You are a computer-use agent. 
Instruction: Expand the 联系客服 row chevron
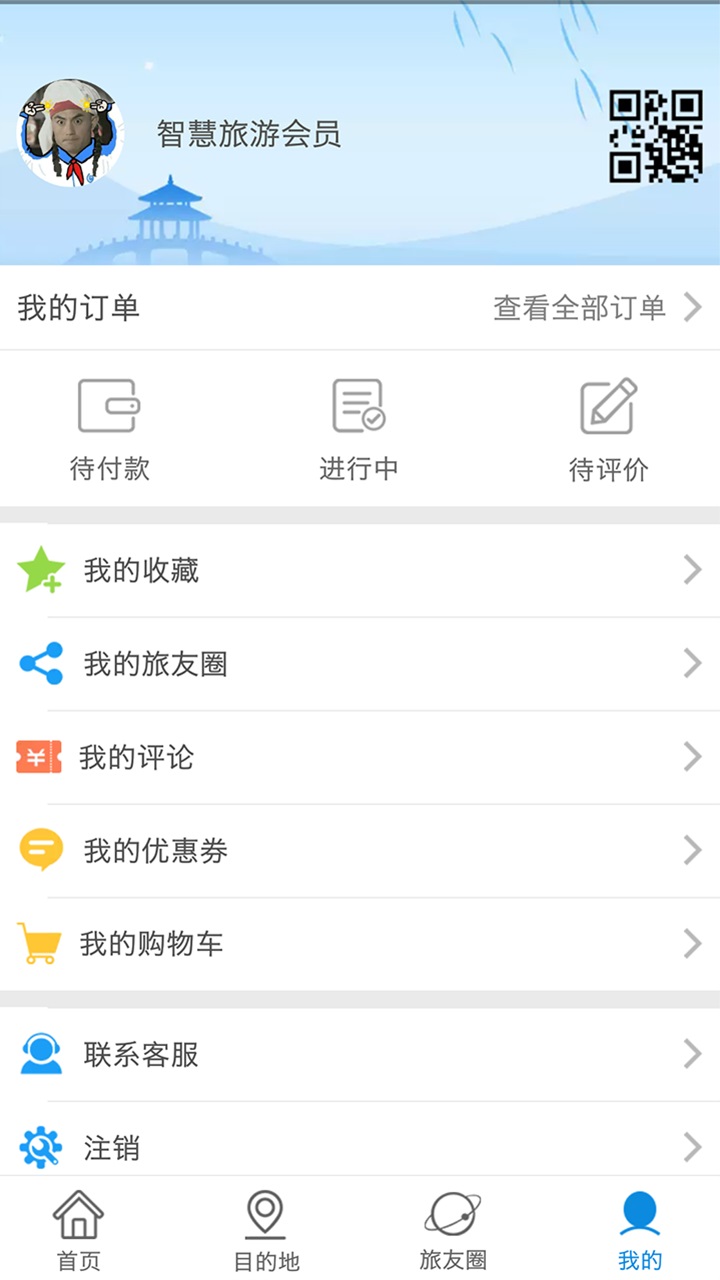click(x=693, y=1052)
